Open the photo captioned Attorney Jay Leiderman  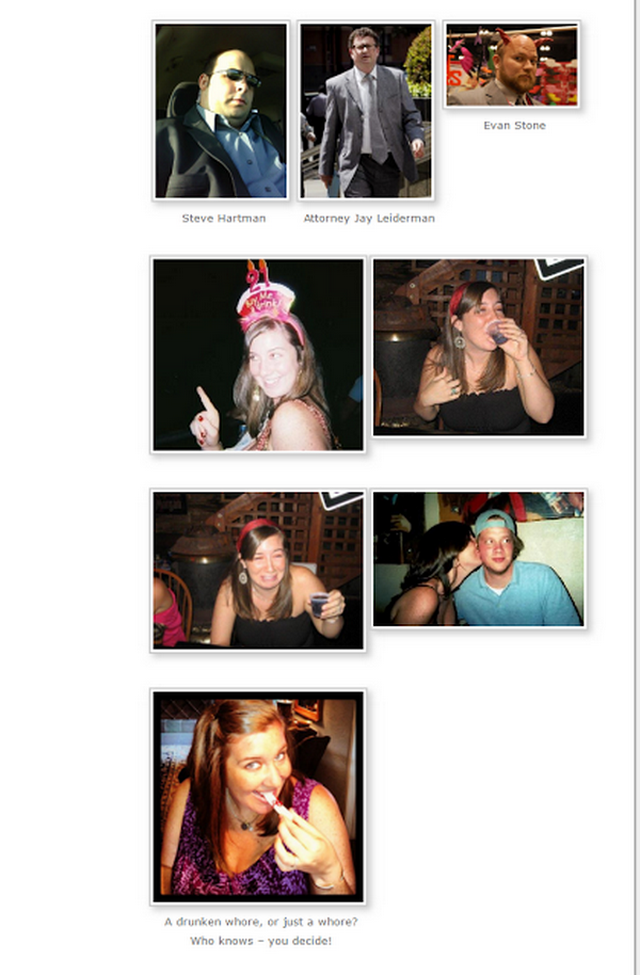(x=366, y=111)
